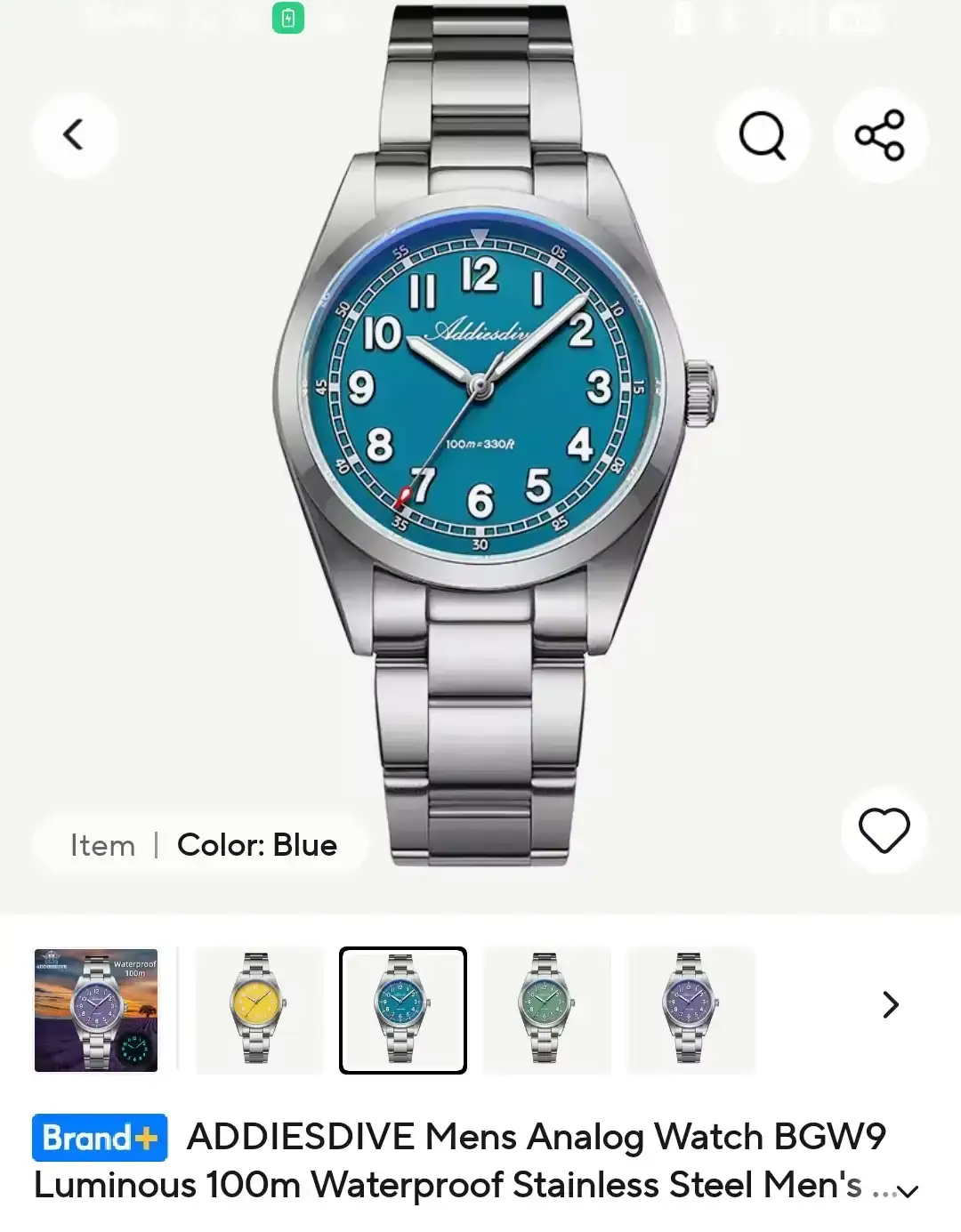Screen dimensions: 961x1232
Task: Select the blue dial watch thumbnail
Action: 402,1010
